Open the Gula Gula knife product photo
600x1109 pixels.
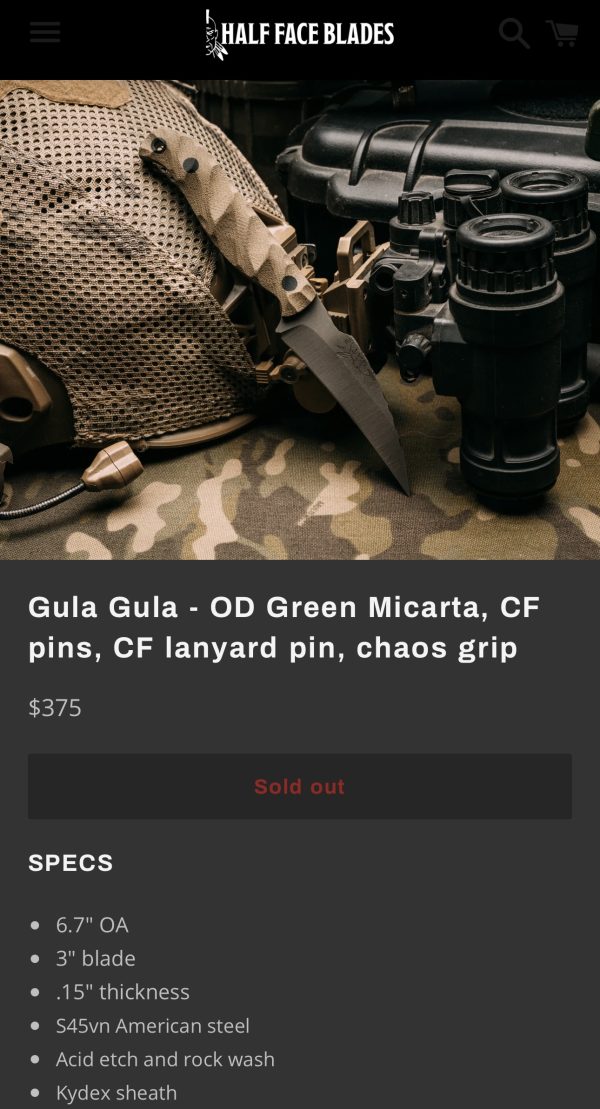coord(300,320)
